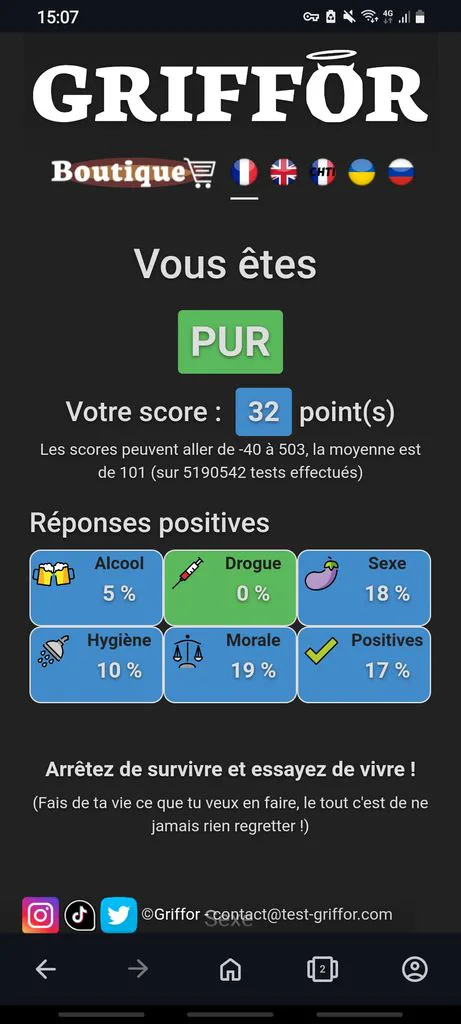The image size is (461, 1024).
Task: Choose the Russian flag language
Action: [400, 172]
